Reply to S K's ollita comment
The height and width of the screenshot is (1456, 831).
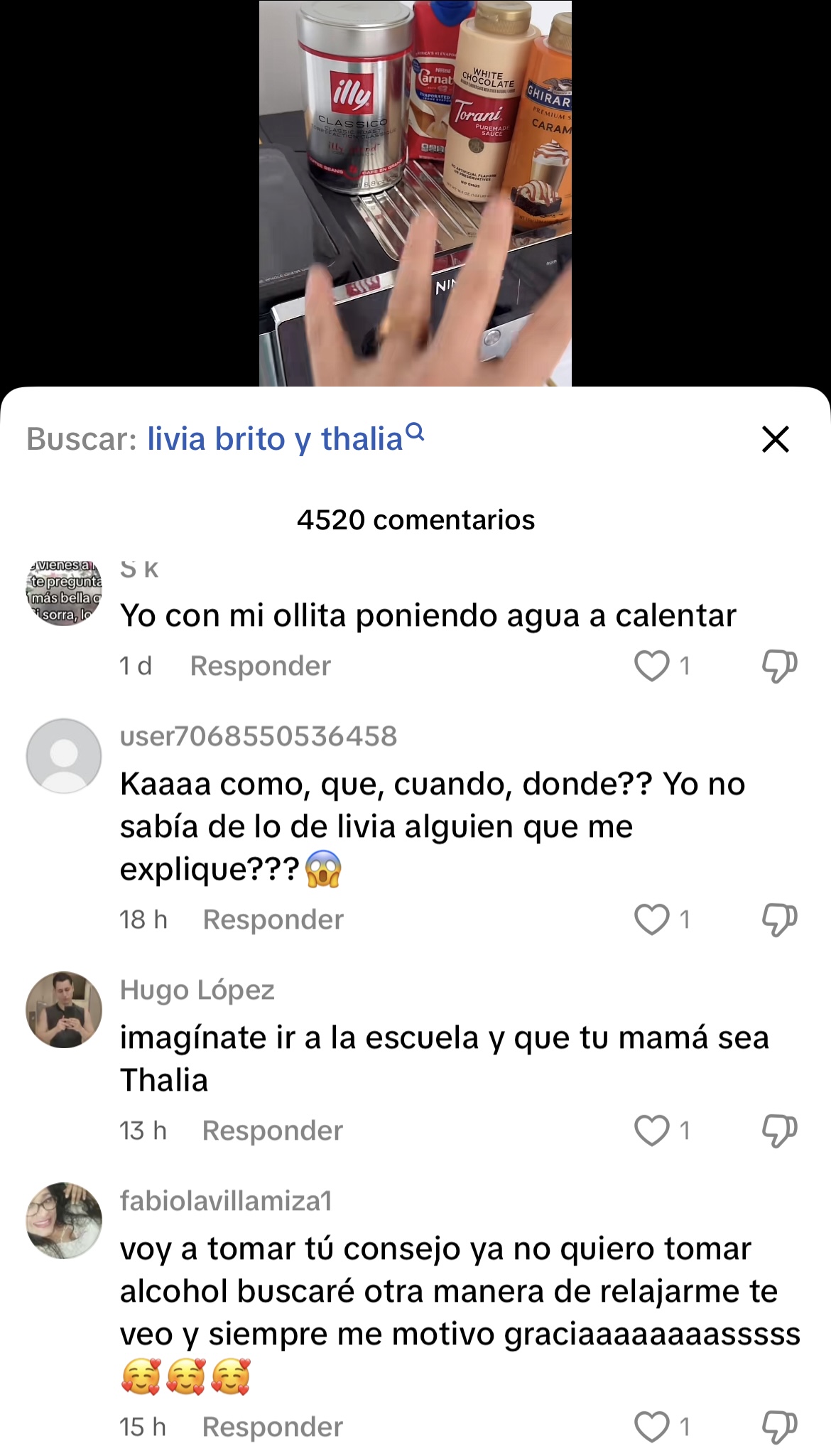click(260, 666)
